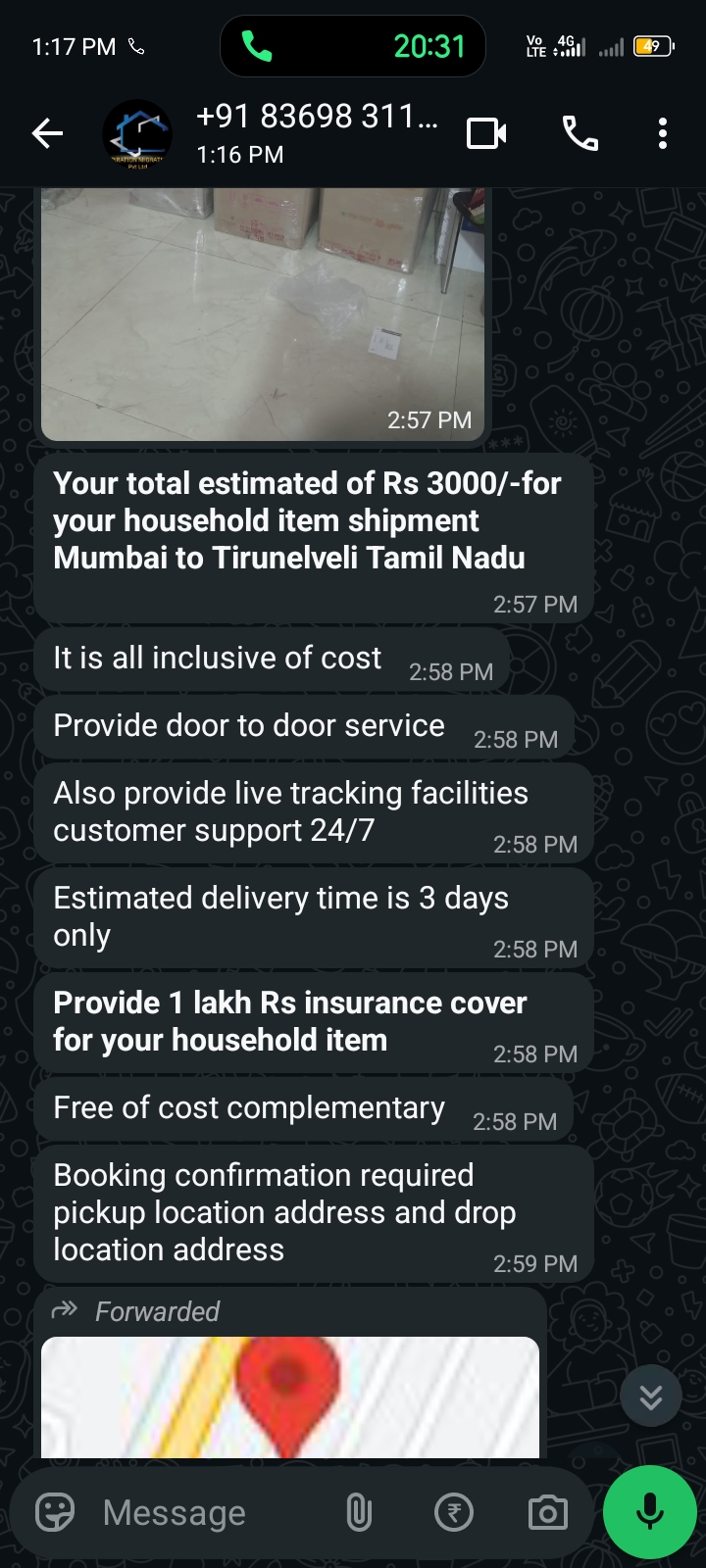The image size is (706, 1568).
Task: Open contact info for +91 83698 311…
Action: coord(317,133)
